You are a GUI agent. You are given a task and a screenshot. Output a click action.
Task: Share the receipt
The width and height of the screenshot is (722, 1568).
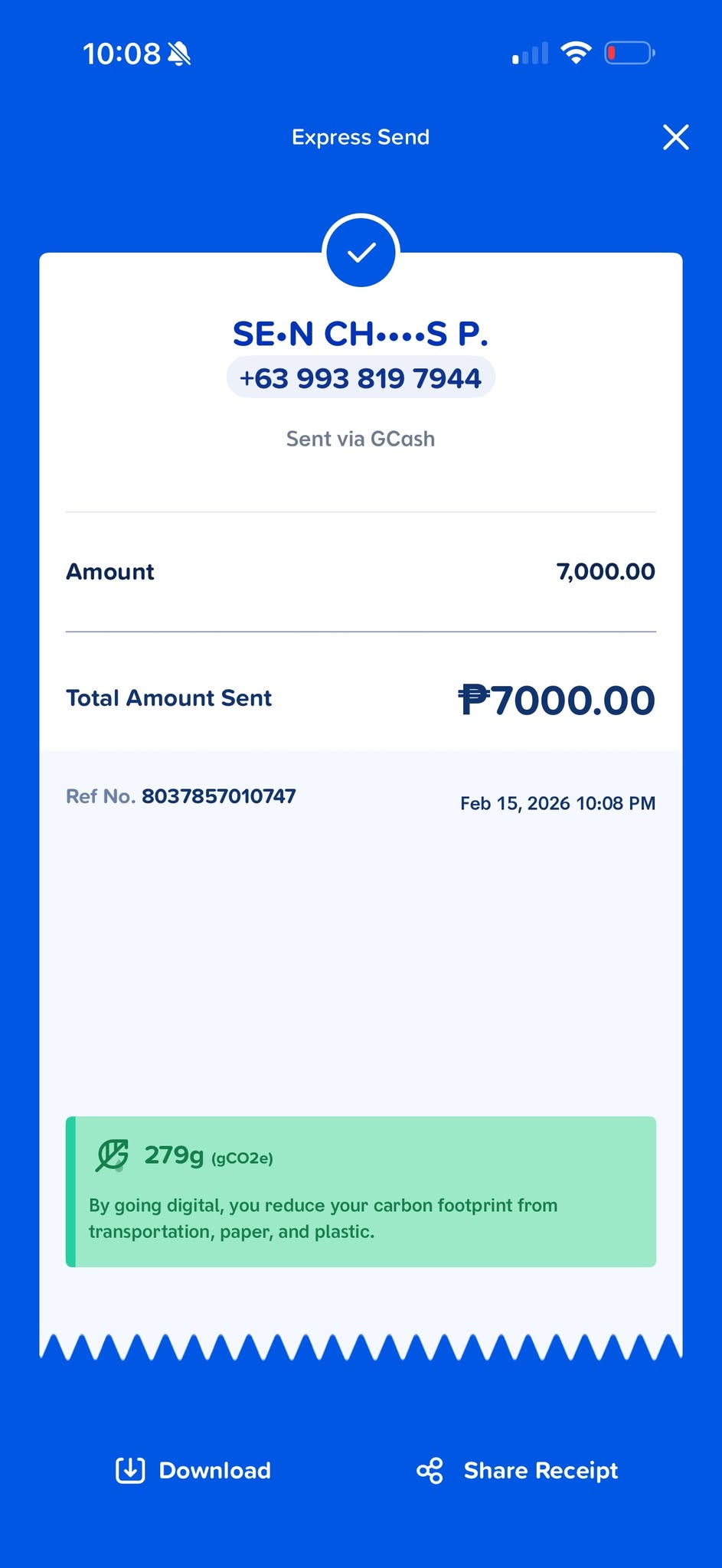[518, 1470]
